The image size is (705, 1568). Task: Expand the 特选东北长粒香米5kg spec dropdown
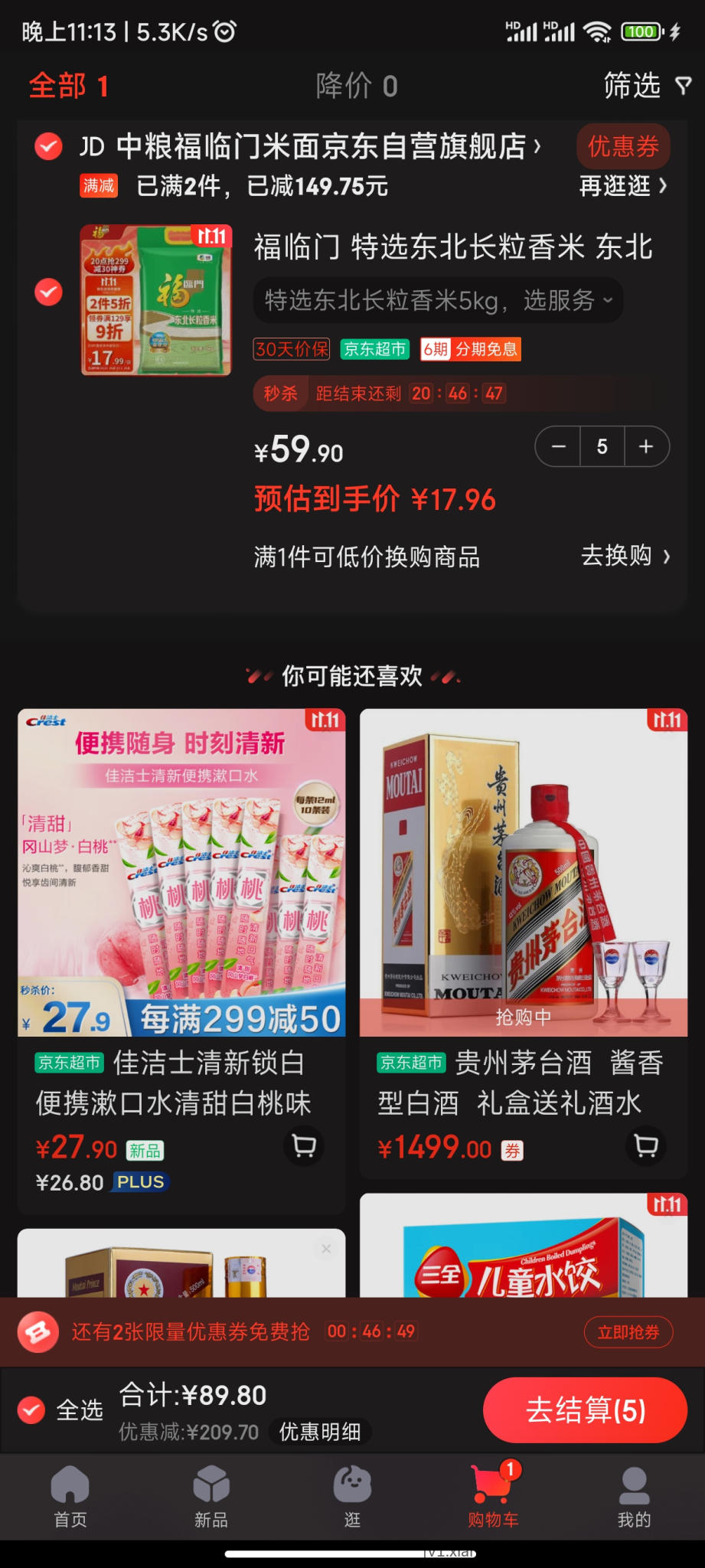(438, 300)
